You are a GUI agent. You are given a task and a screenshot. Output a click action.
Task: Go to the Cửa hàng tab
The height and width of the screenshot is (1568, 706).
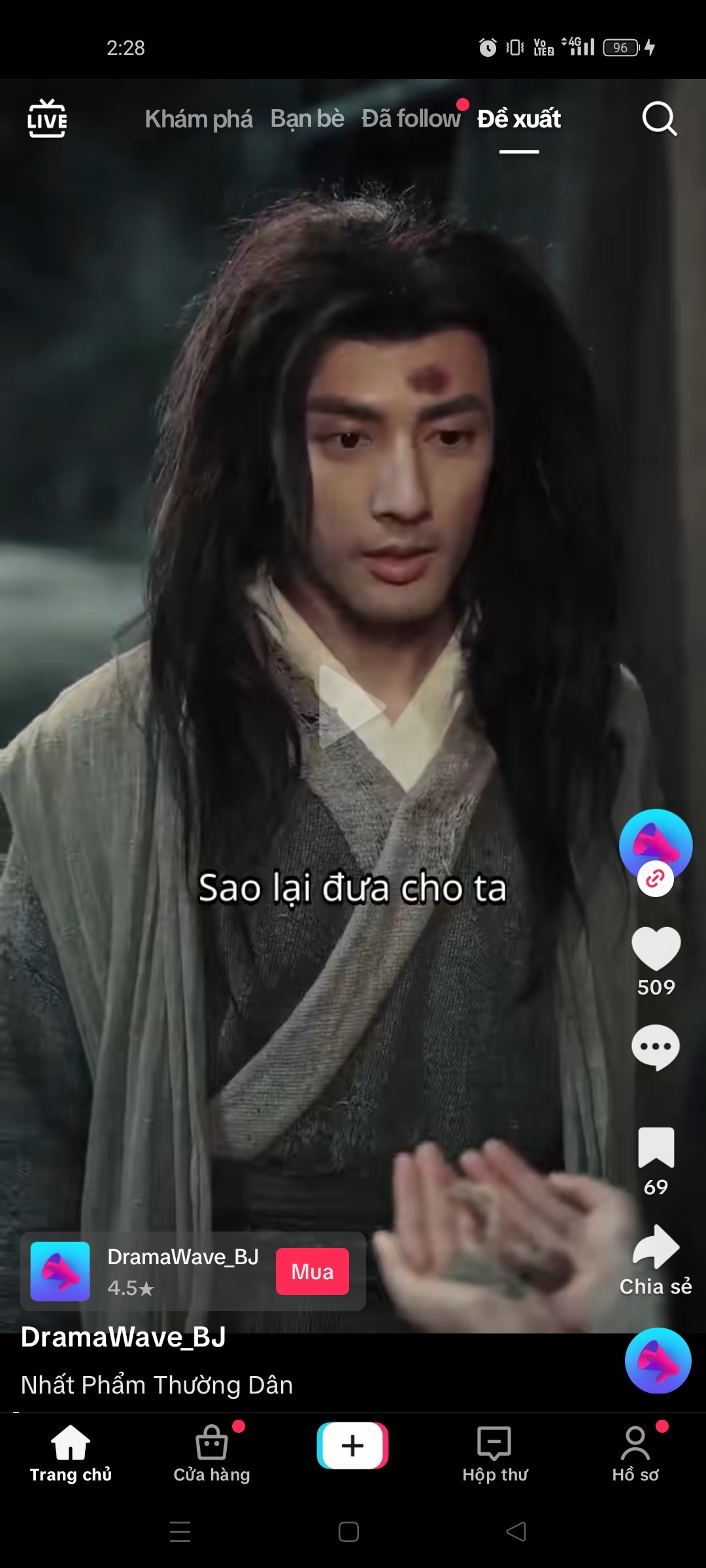pos(212,1453)
